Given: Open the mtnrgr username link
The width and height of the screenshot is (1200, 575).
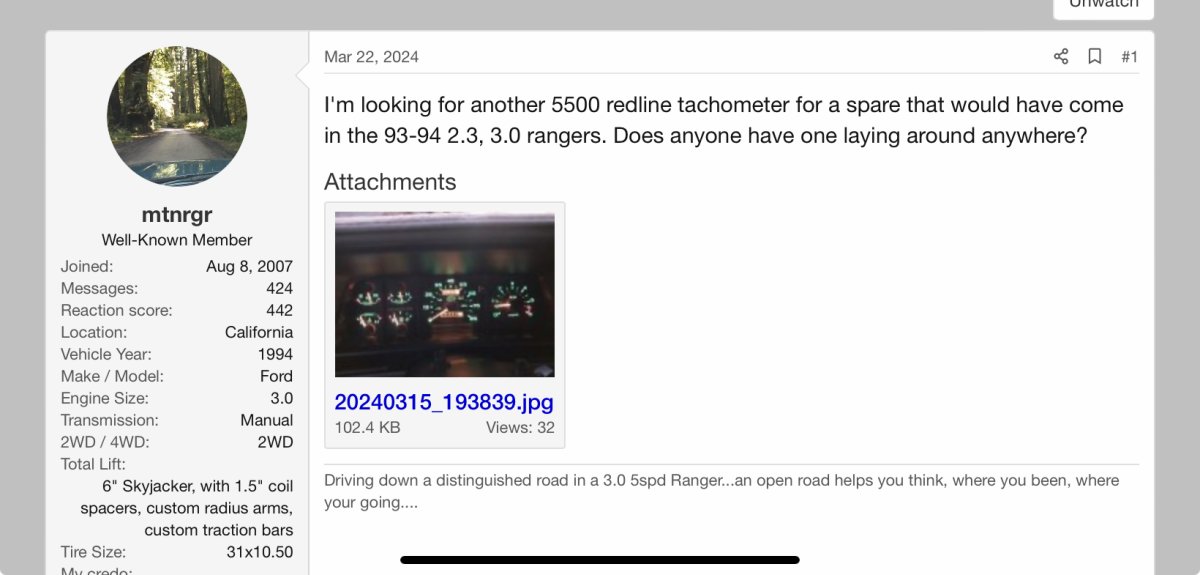Looking at the screenshot, I should tap(177, 215).
